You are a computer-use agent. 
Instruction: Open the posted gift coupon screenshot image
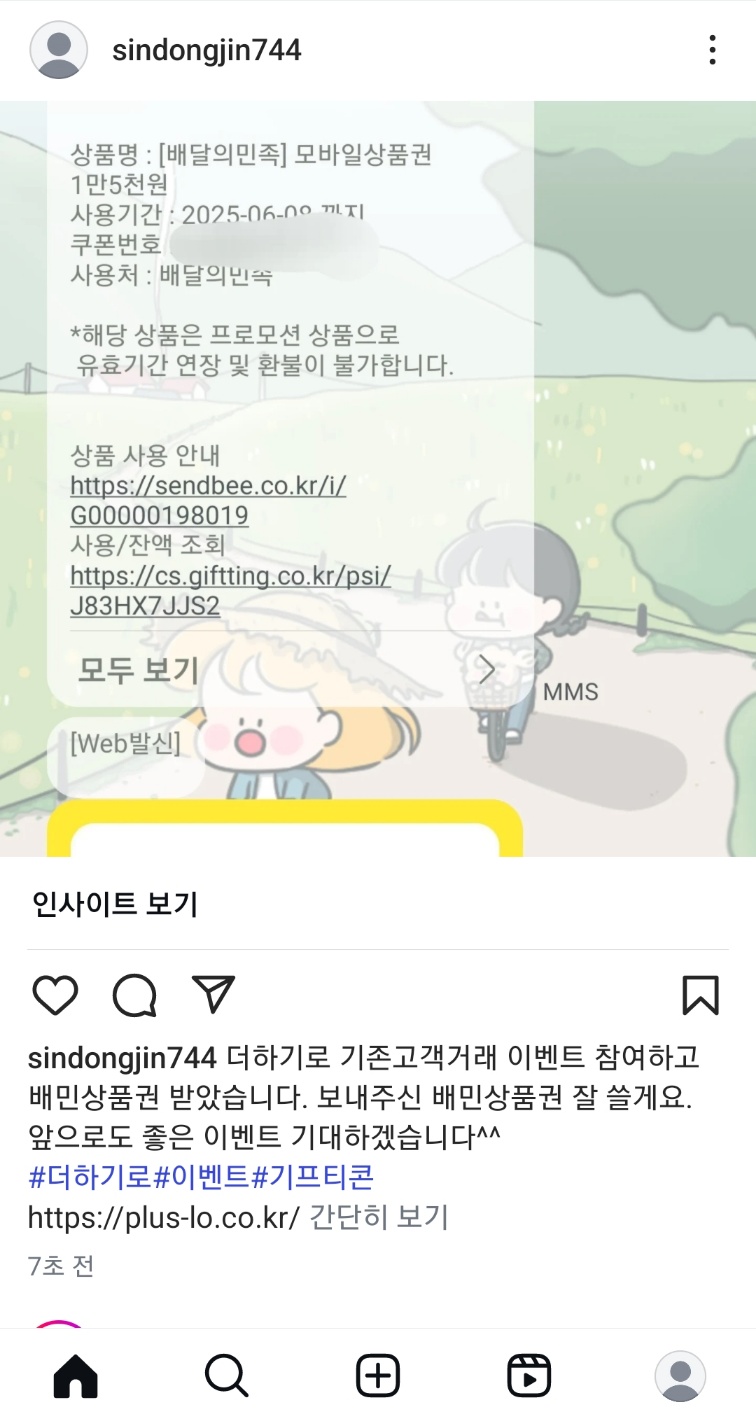point(378,478)
